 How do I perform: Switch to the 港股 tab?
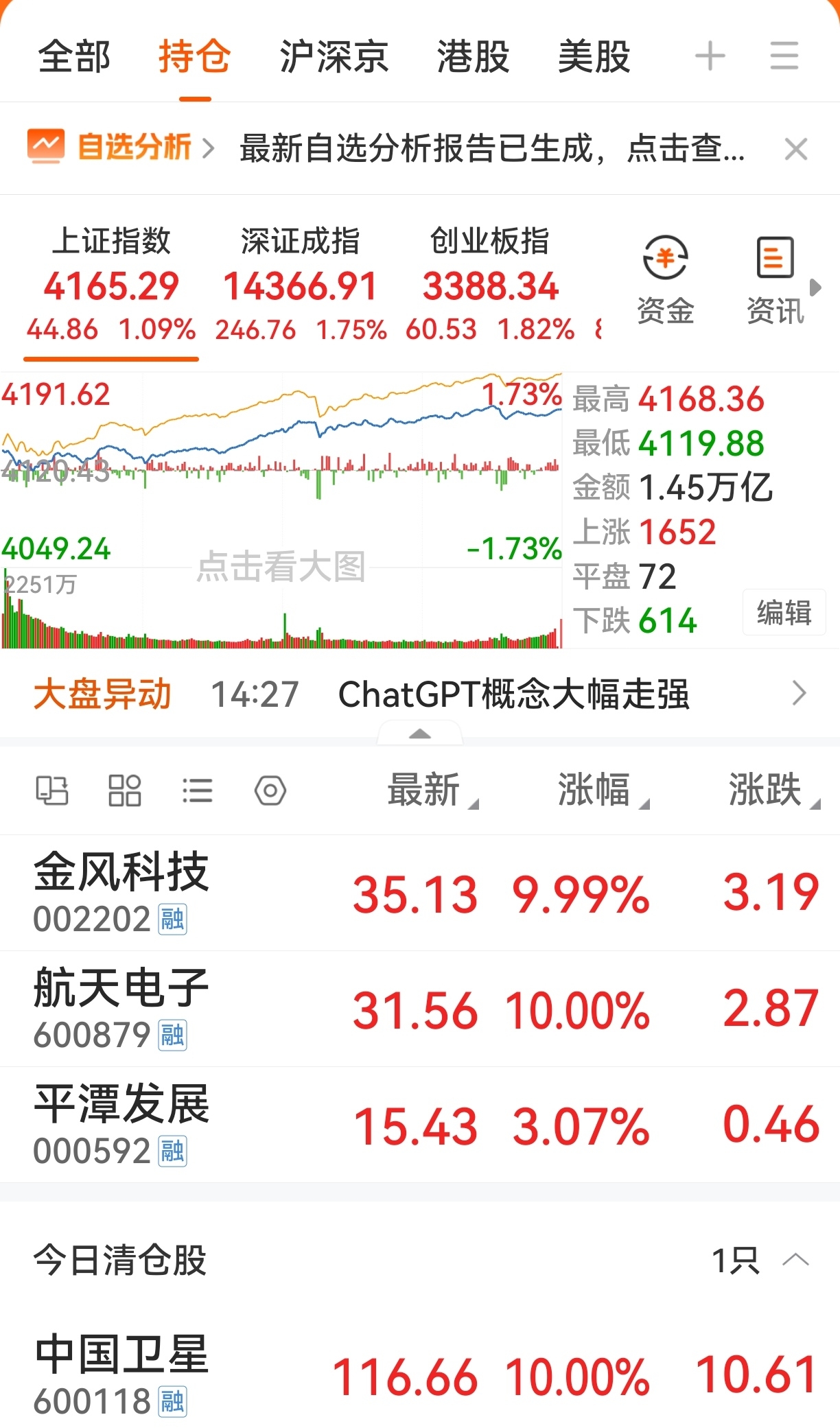[473, 56]
